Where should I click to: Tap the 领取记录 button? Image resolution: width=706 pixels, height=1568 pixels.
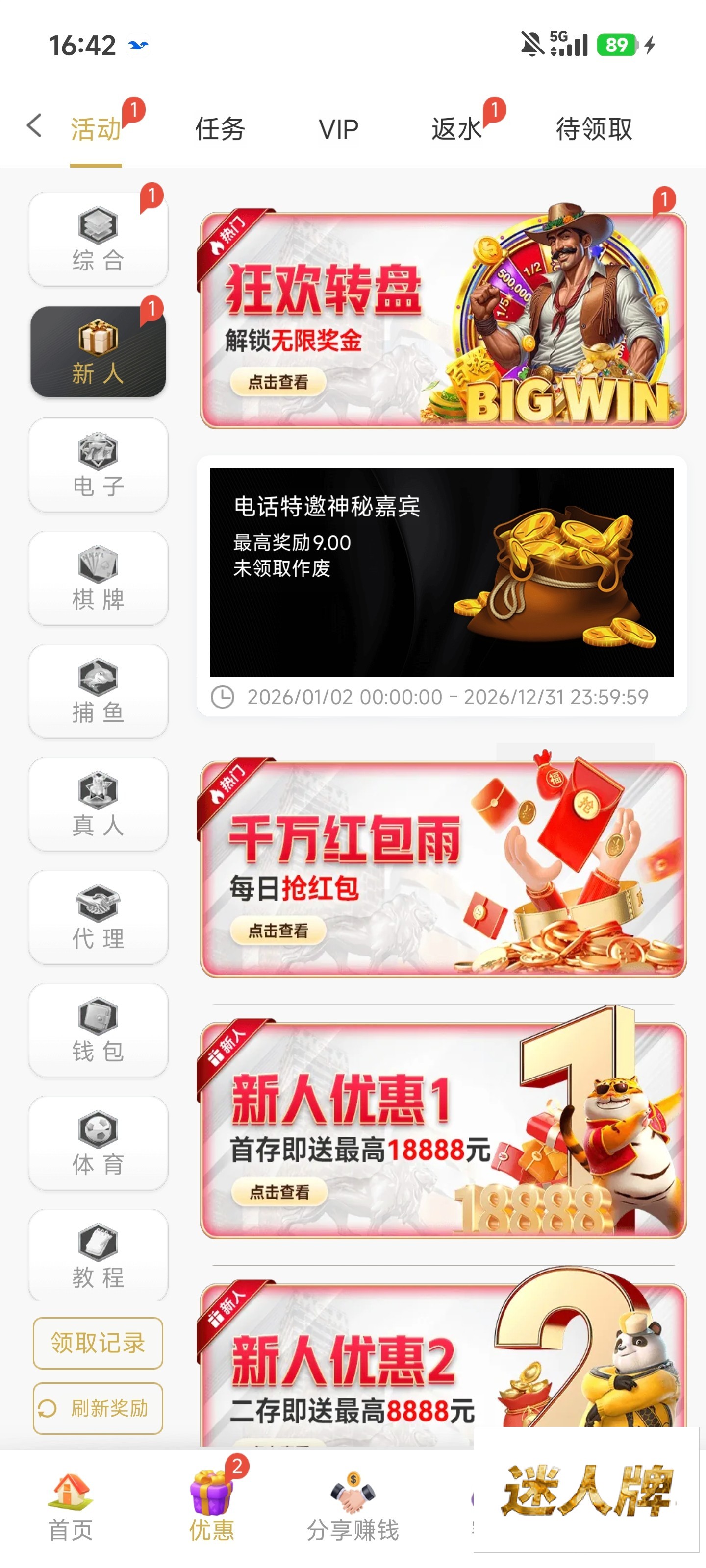pos(98,1343)
